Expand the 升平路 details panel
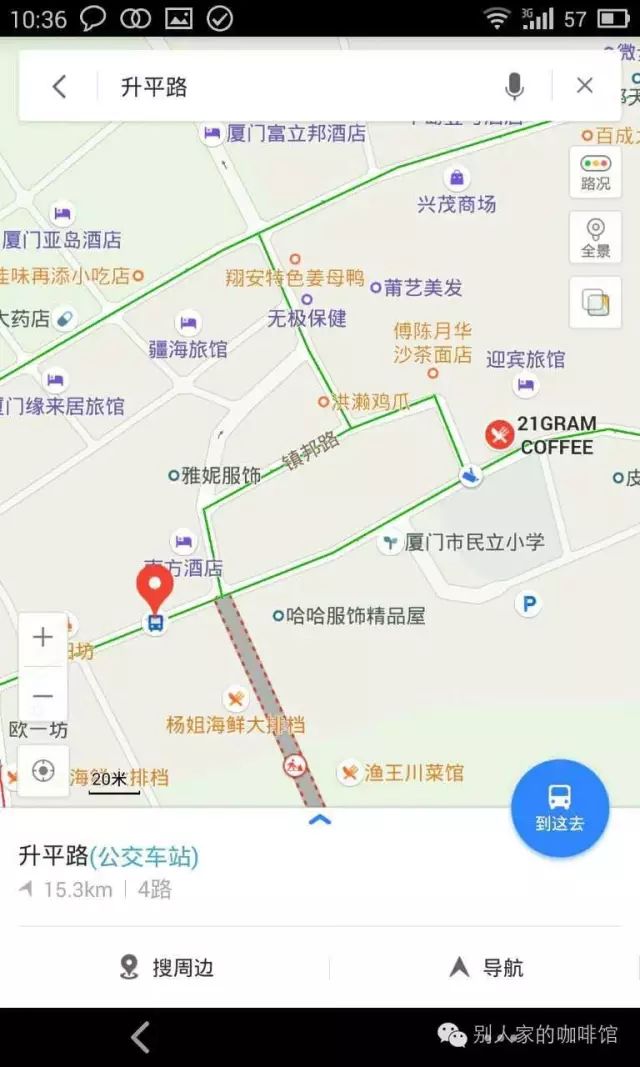 (x=319, y=820)
